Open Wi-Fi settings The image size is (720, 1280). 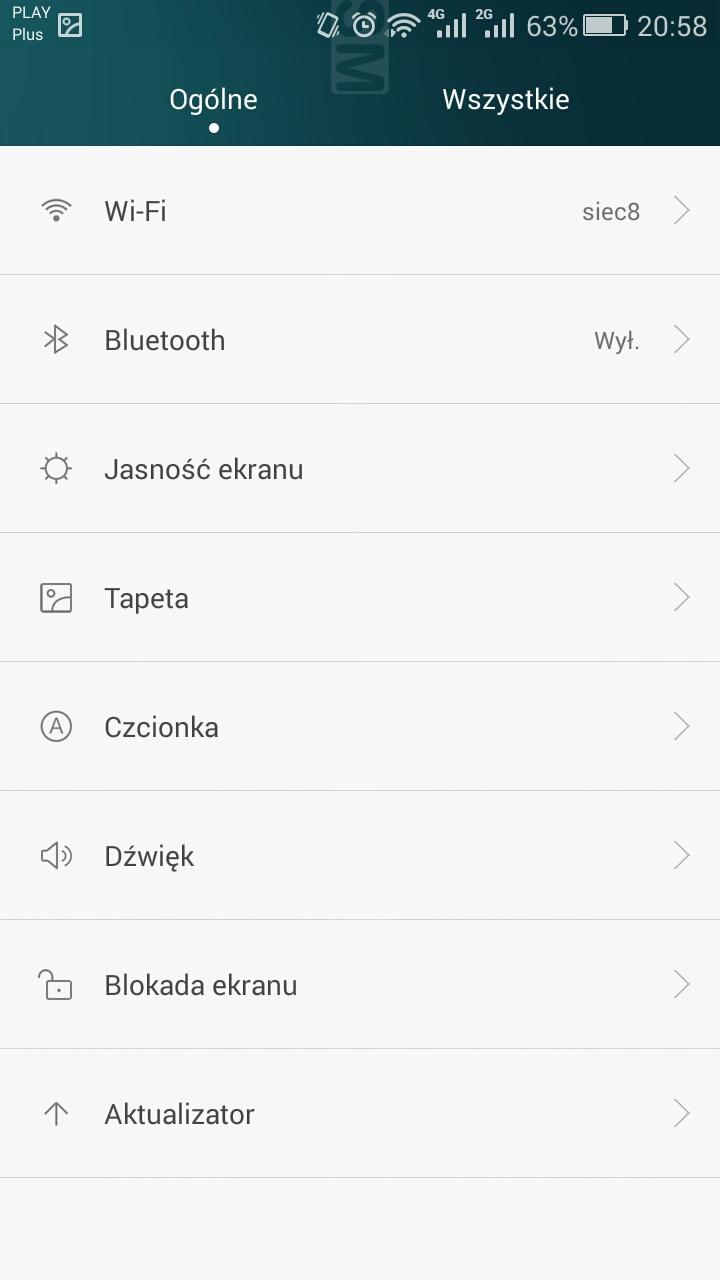(360, 211)
